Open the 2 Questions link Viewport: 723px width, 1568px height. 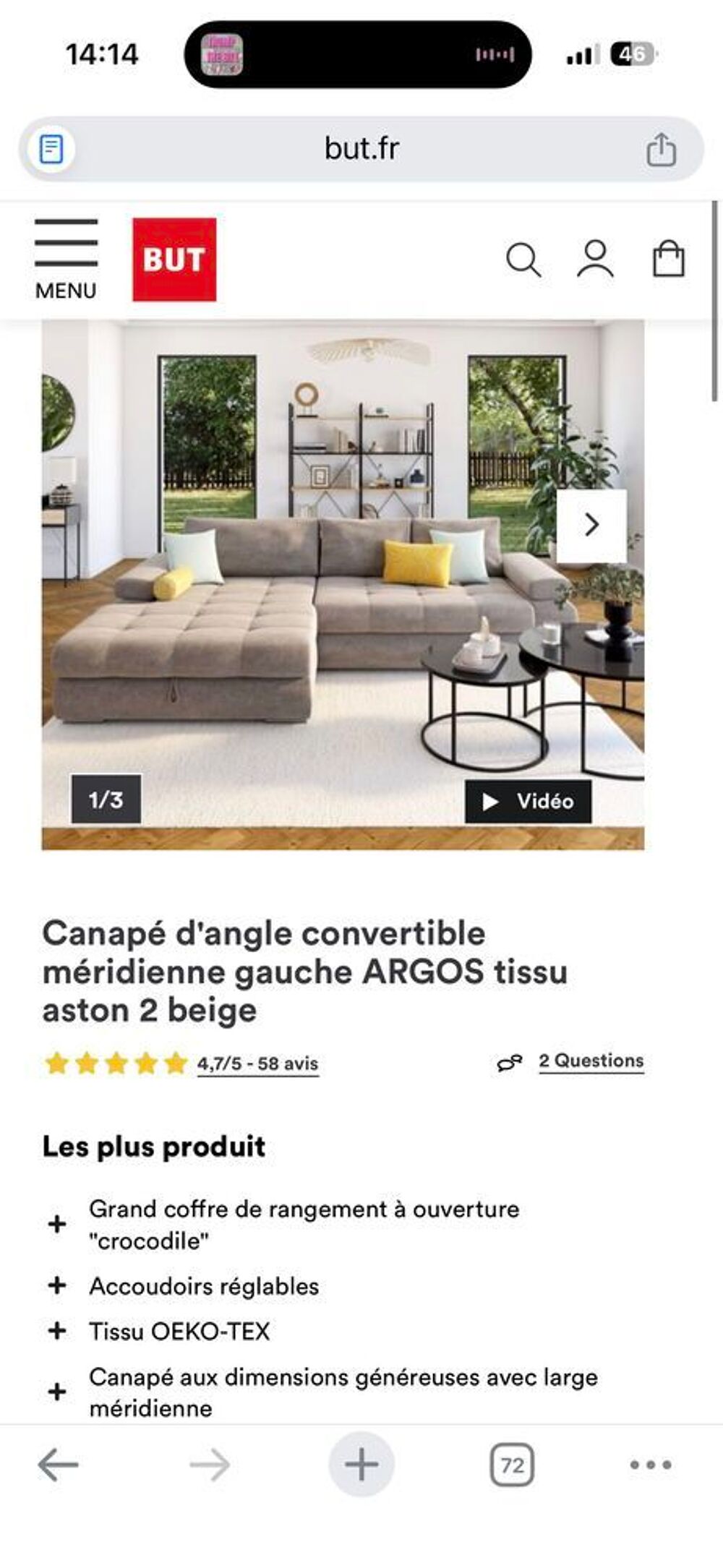(591, 1061)
